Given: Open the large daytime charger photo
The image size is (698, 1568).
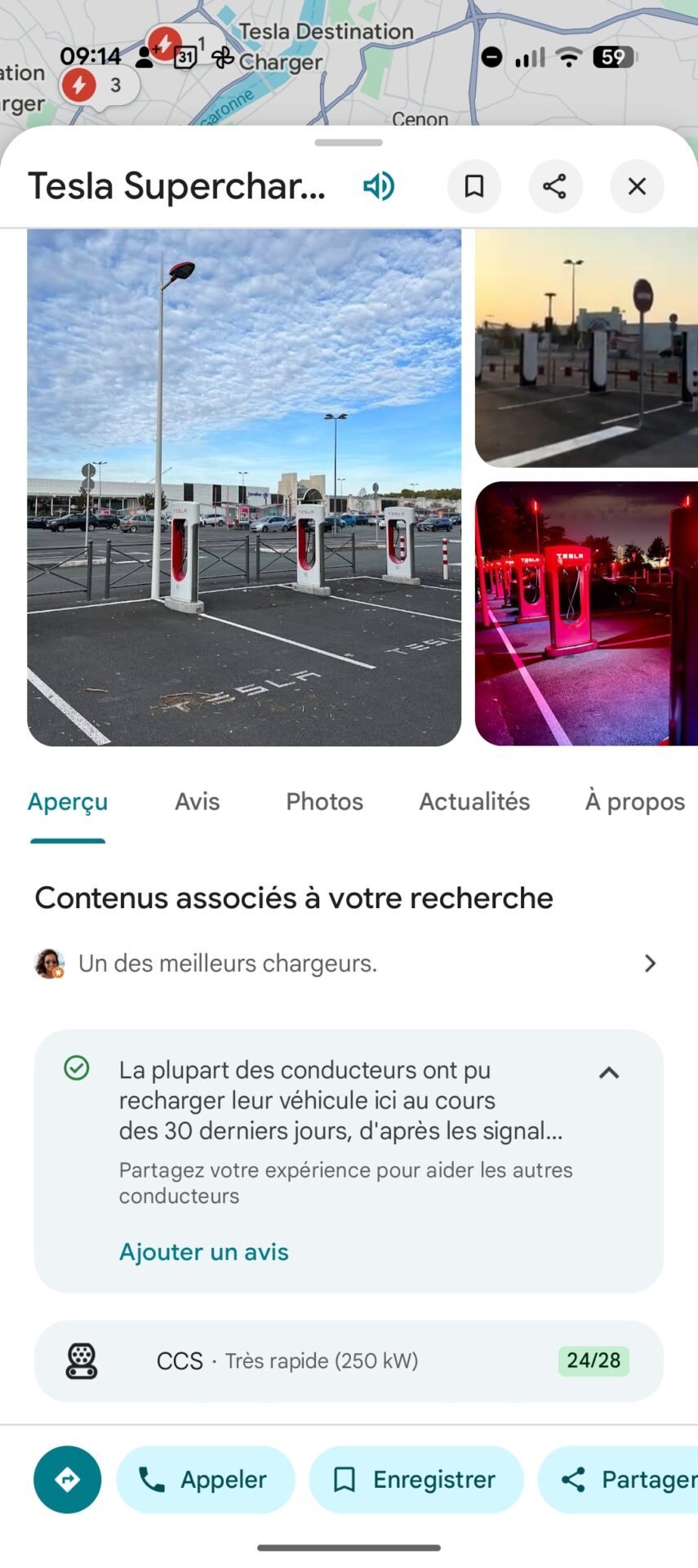Looking at the screenshot, I should 244,488.
